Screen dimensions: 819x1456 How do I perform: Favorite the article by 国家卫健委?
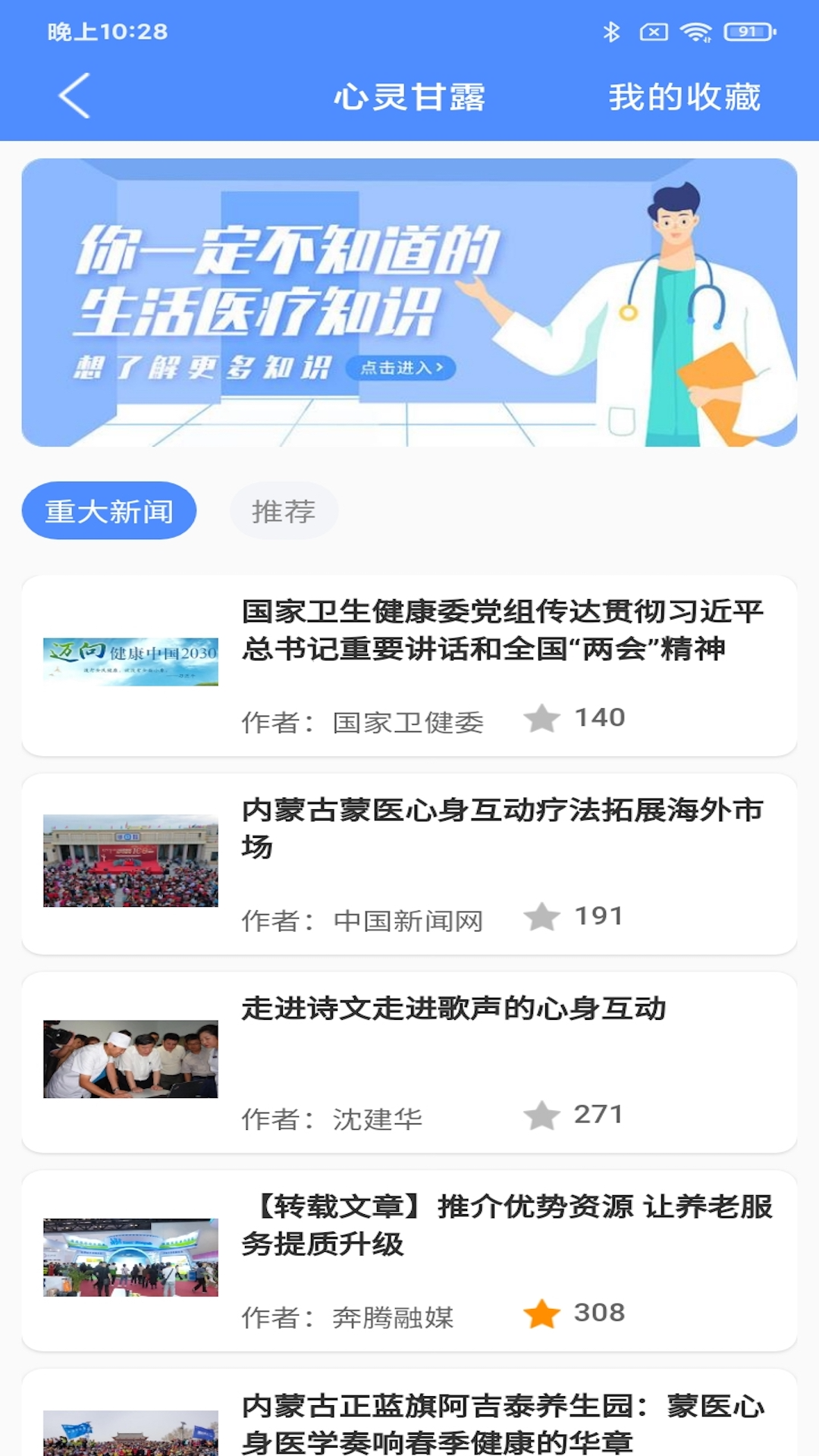[541, 718]
